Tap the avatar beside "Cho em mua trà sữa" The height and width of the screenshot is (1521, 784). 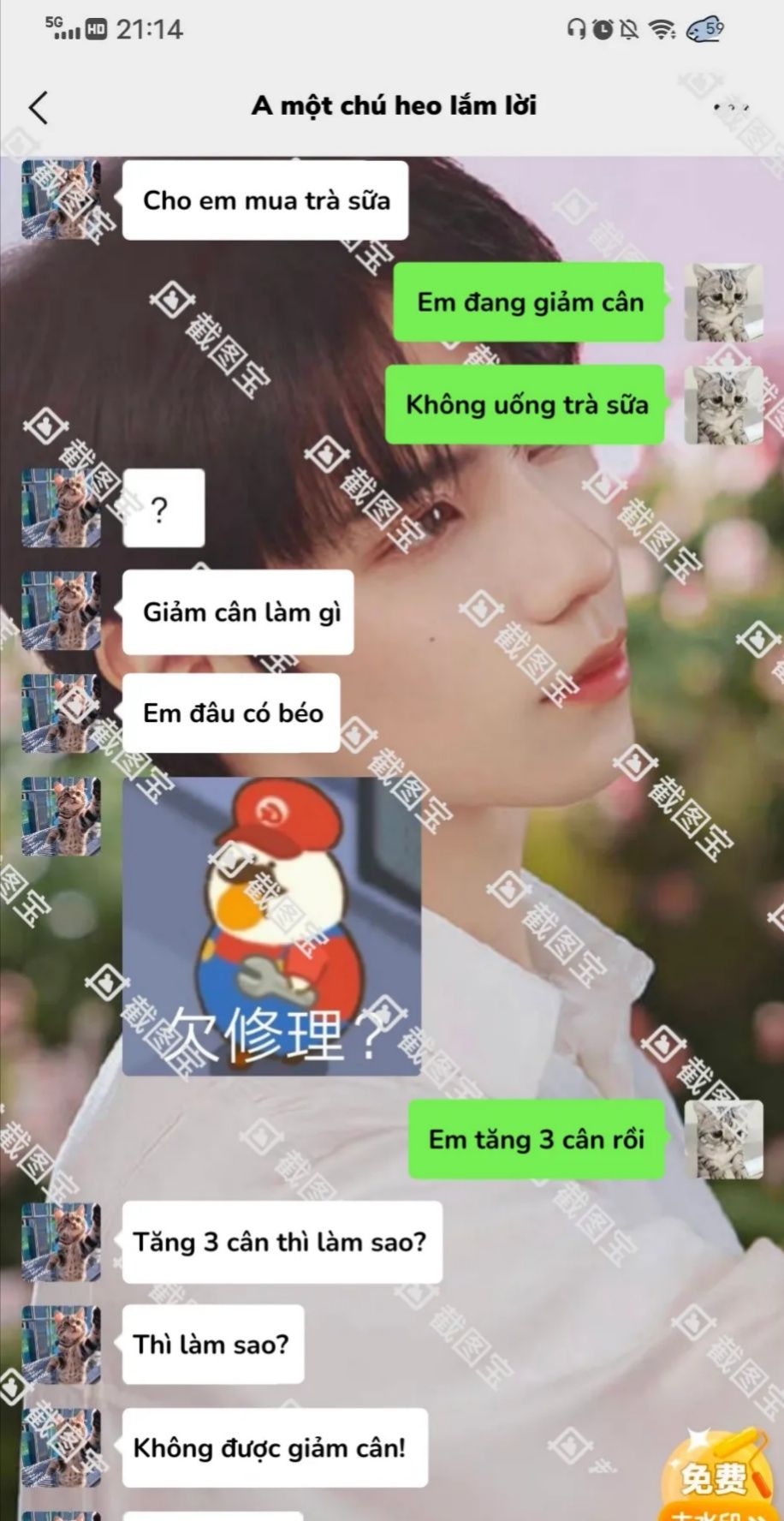click(x=61, y=200)
